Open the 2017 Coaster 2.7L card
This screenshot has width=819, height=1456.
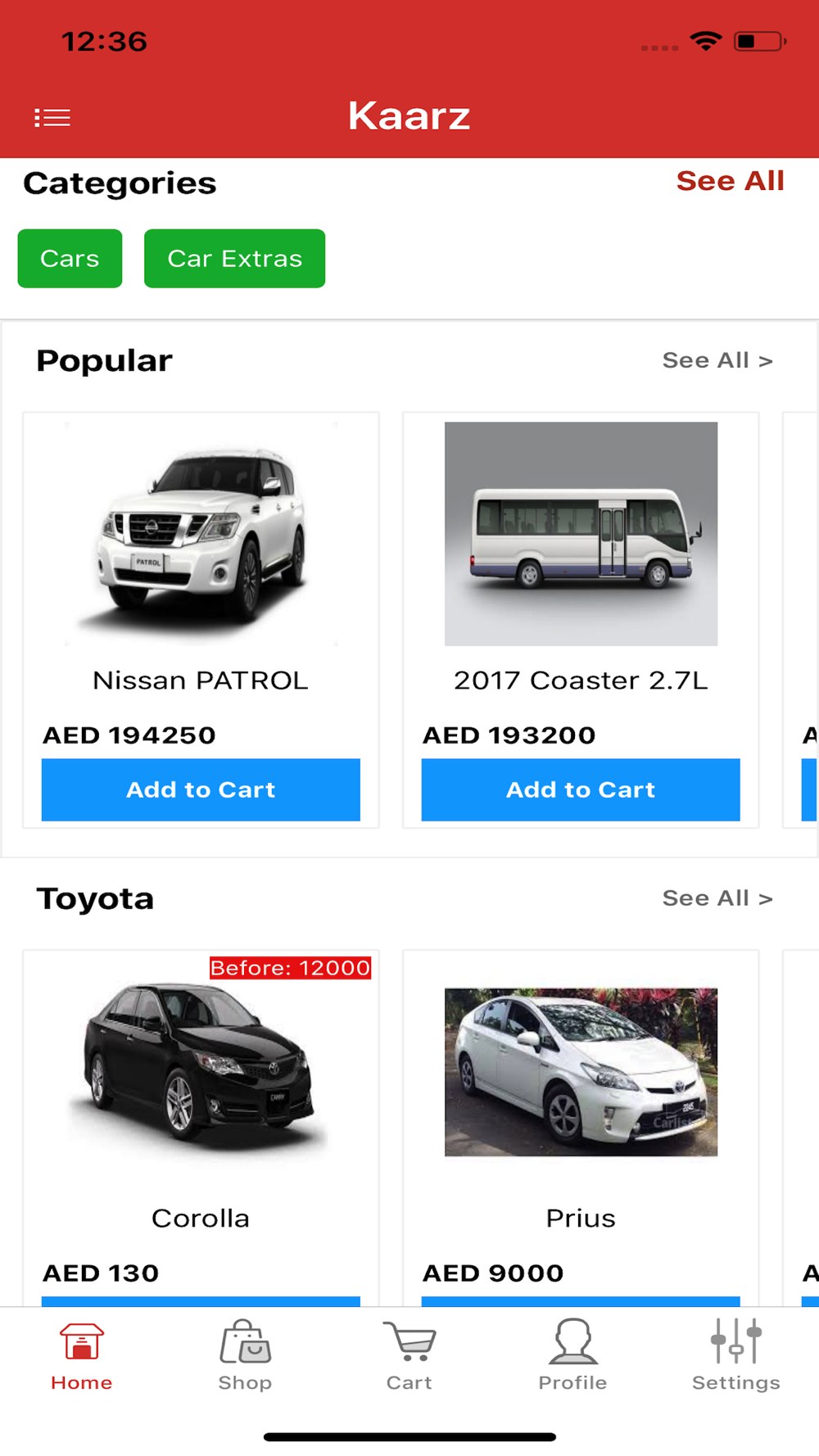581,557
